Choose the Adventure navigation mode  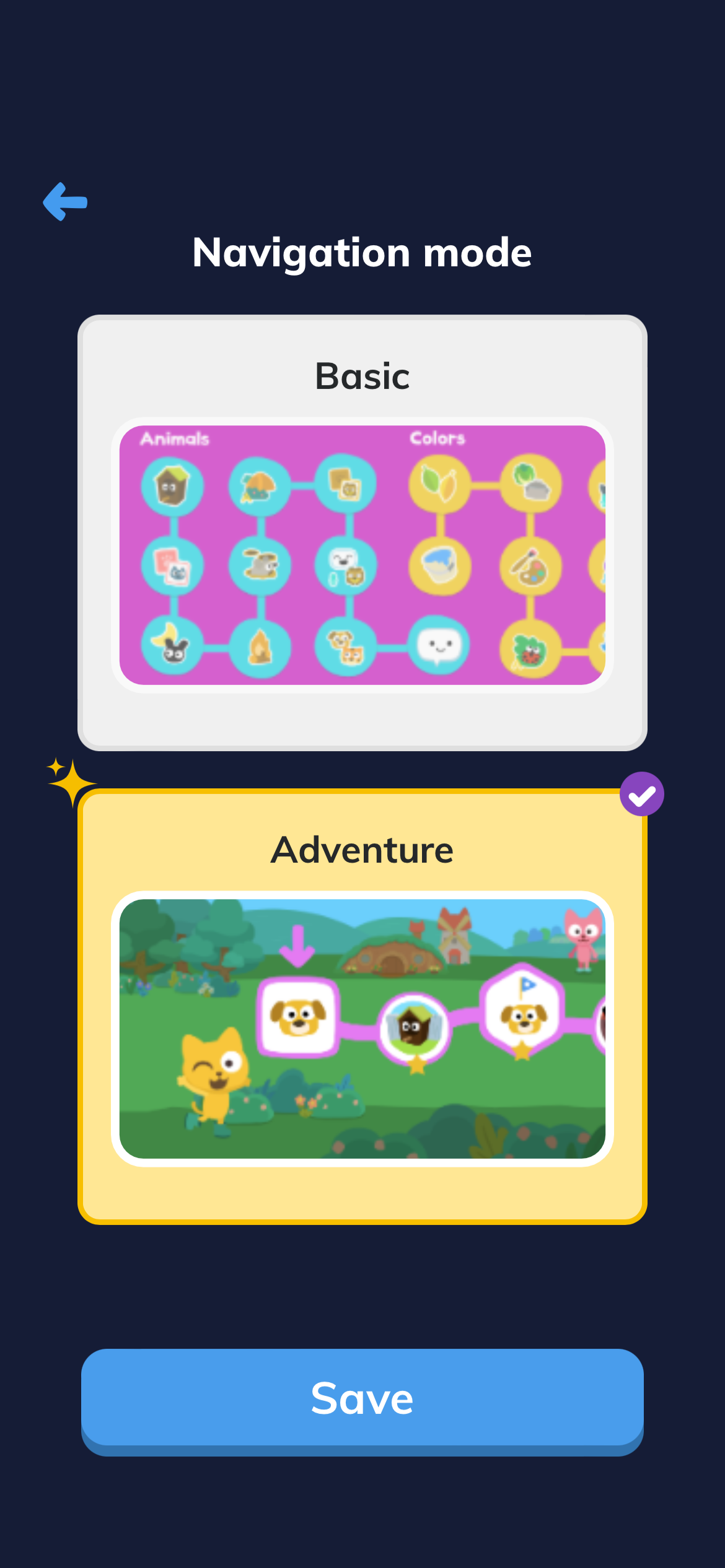point(362,1006)
